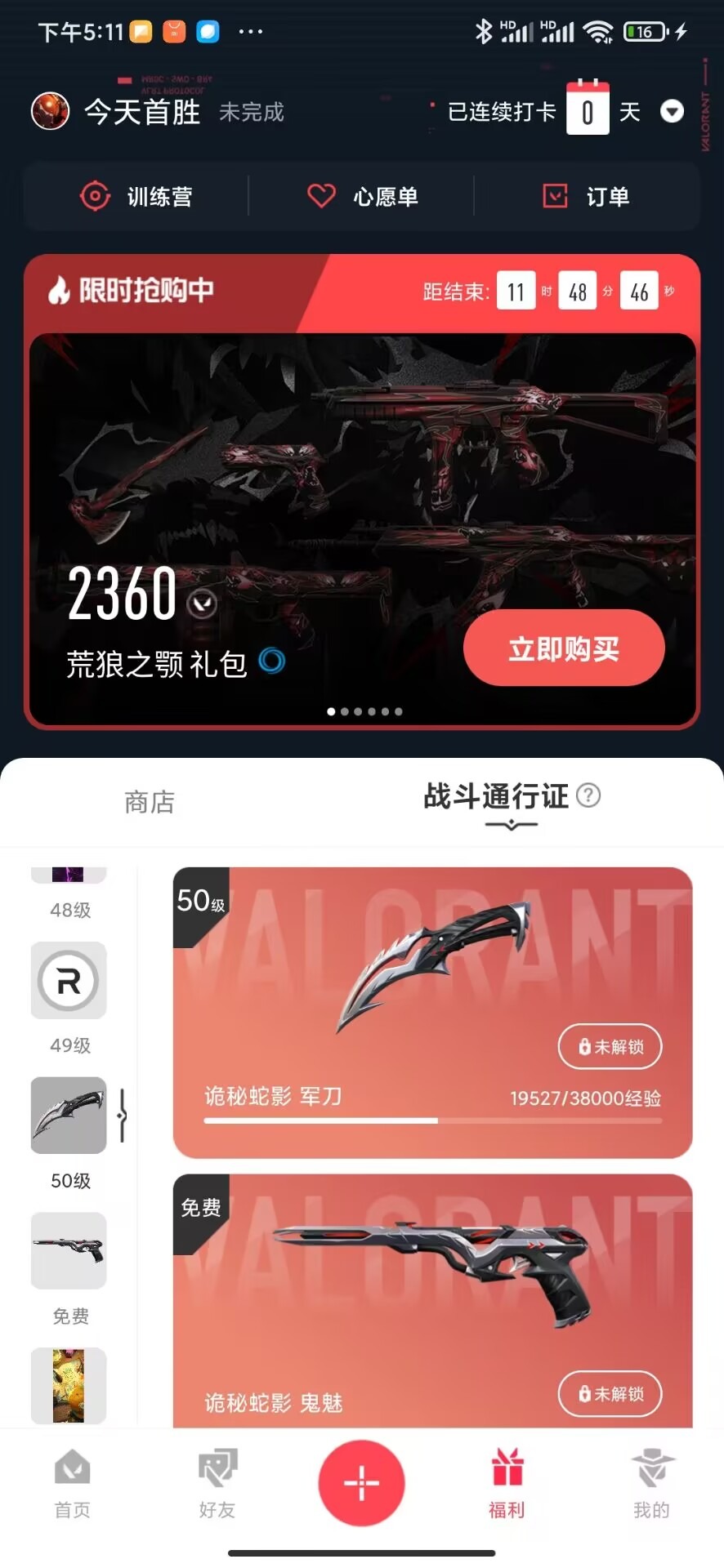Viewport: 724px width, 1568px height.
Task: Switch to the 商店 tab
Action: click(x=150, y=802)
